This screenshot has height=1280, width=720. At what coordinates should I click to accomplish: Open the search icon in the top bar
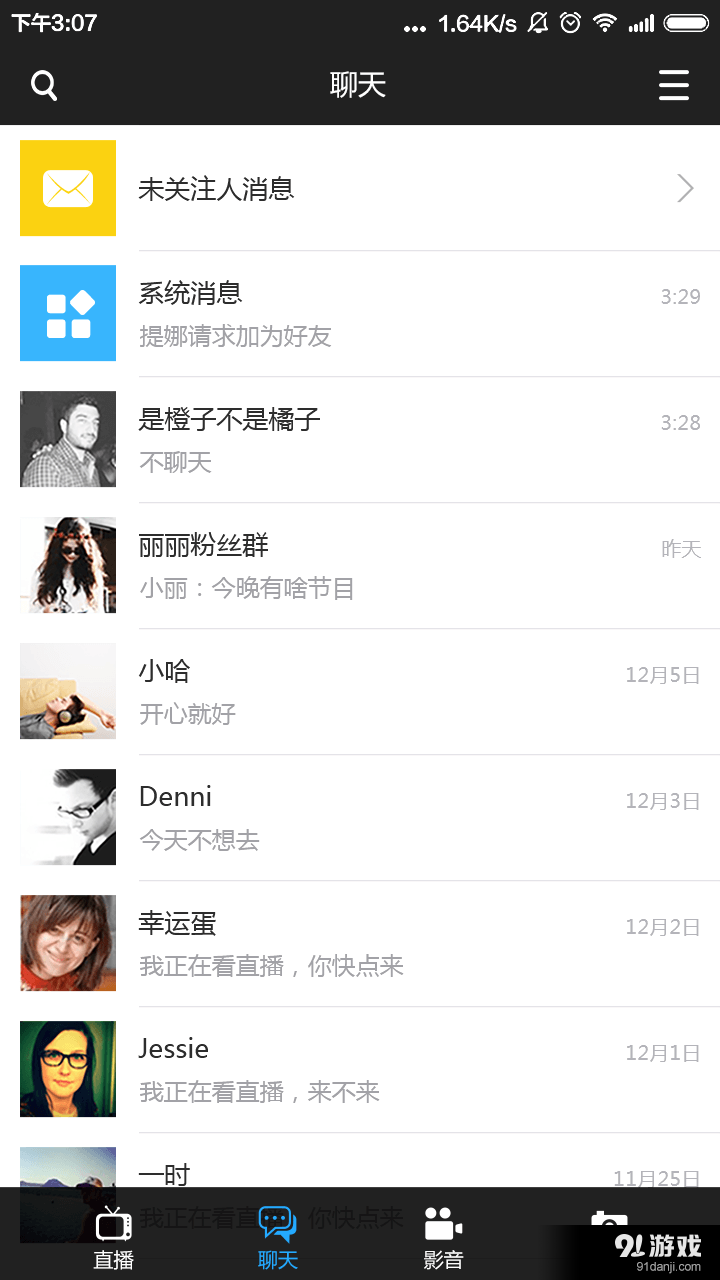(44, 85)
